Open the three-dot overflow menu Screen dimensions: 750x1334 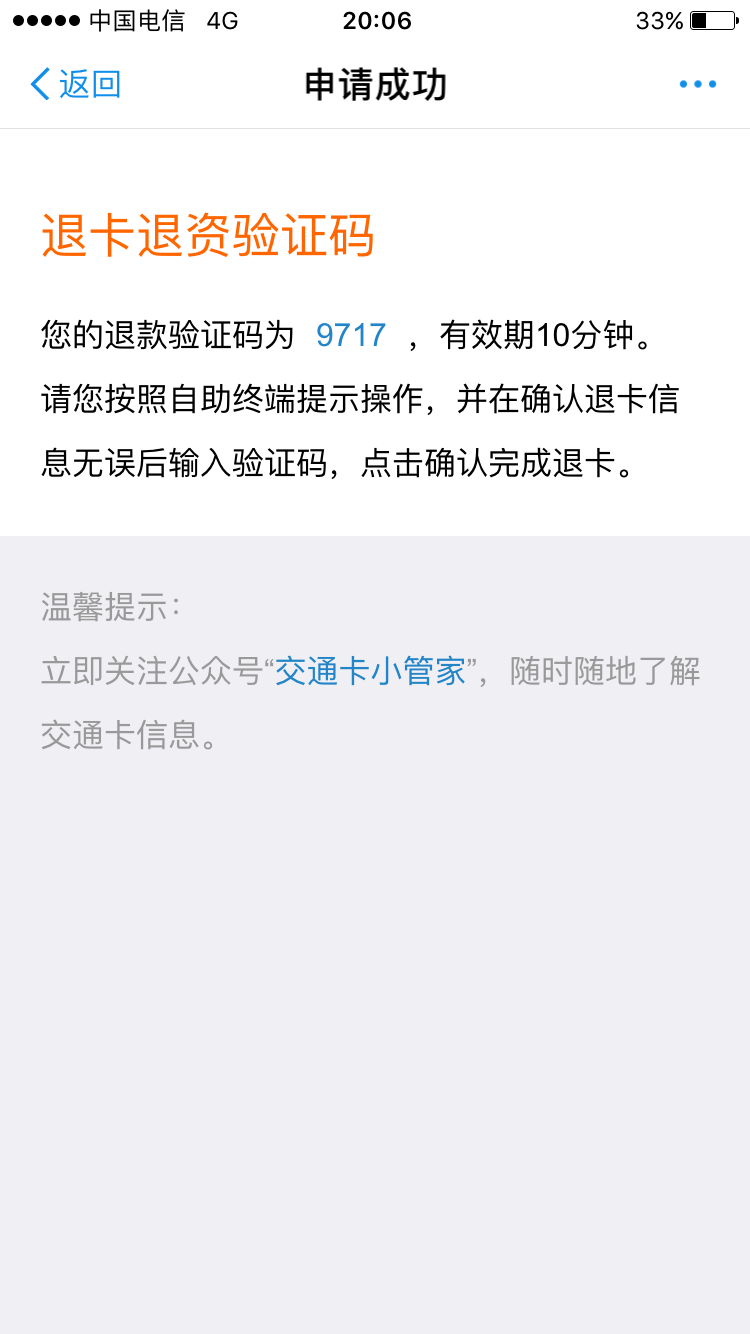click(697, 85)
